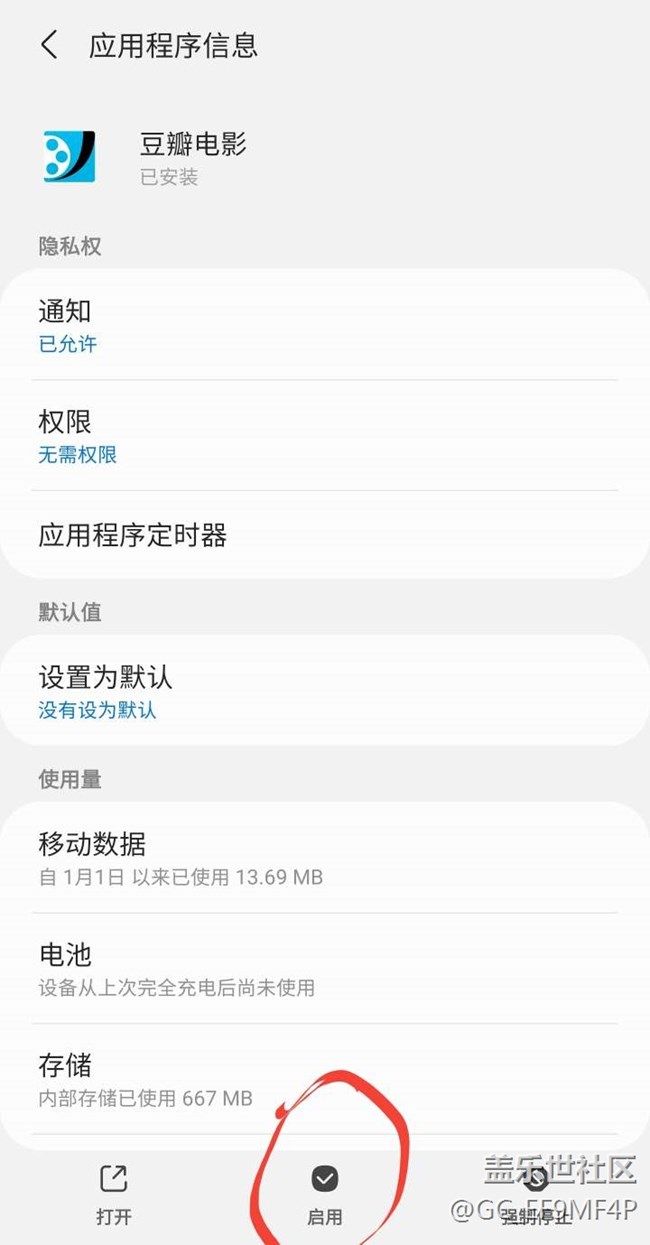The width and height of the screenshot is (650, 1245).
Task: Open 通知 settings
Action: [325, 325]
